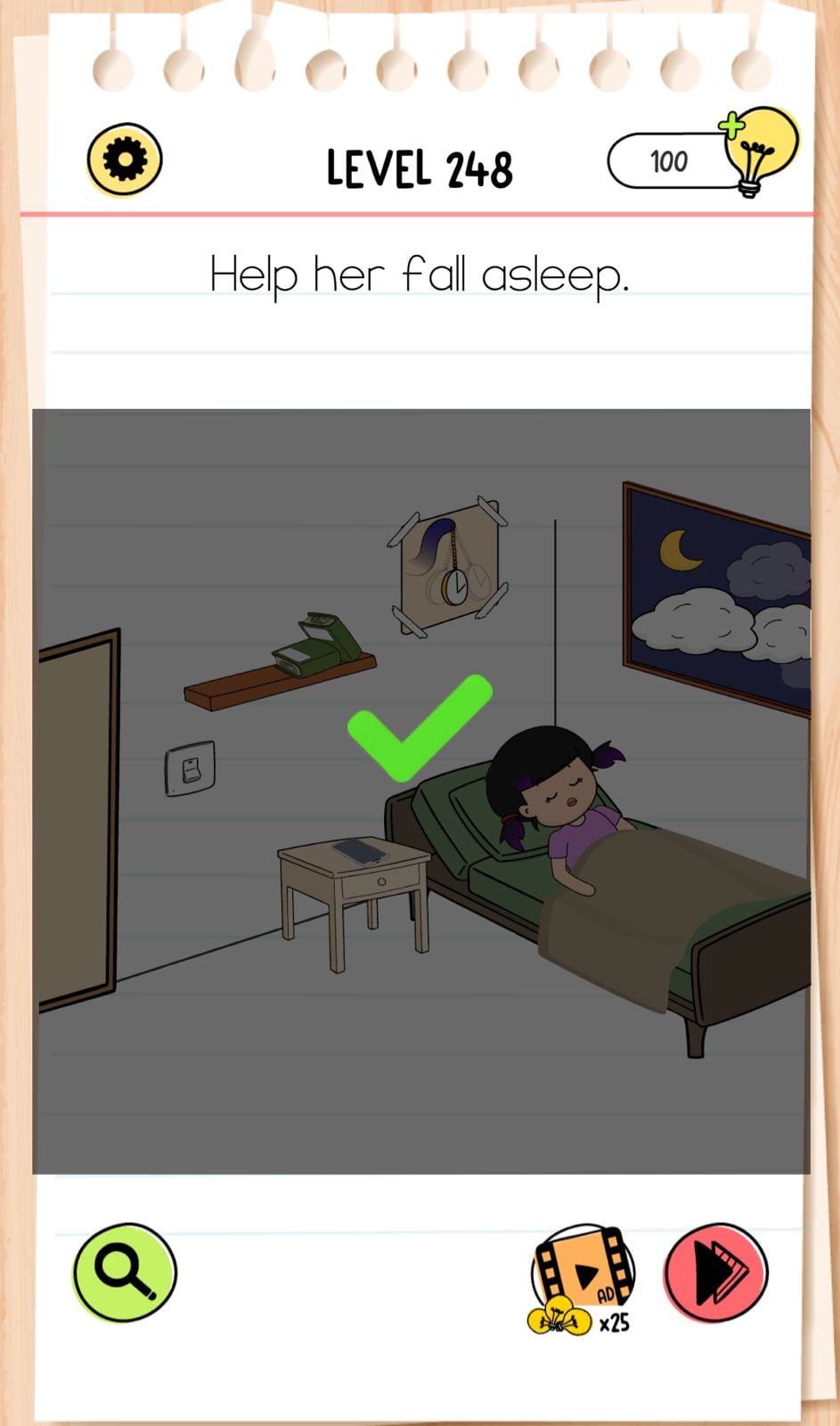Flip the light switch on the wall
This screenshot has width=840, height=1426.
[x=190, y=768]
